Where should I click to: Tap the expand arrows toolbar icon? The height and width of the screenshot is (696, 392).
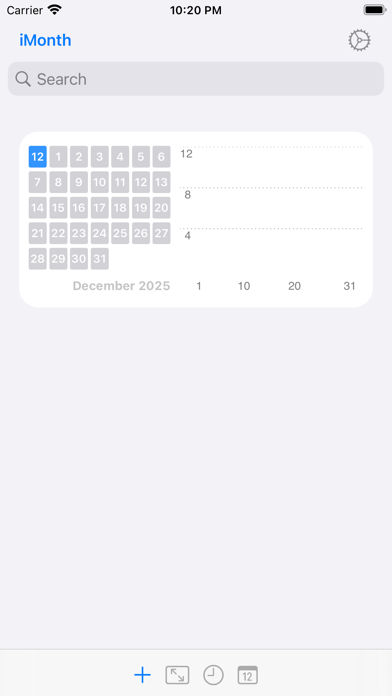coord(177,675)
